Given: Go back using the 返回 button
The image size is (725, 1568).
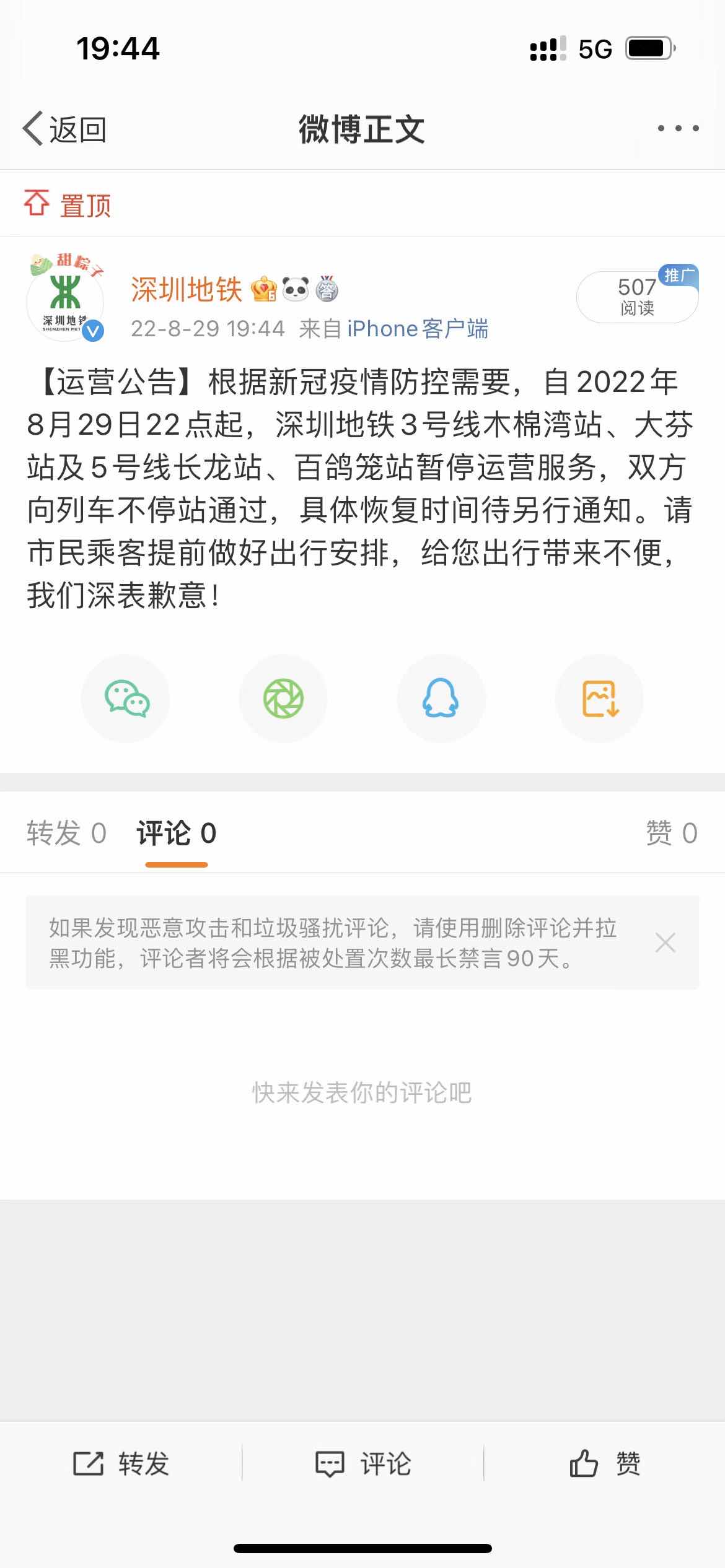Looking at the screenshot, I should click(x=64, y=129).
